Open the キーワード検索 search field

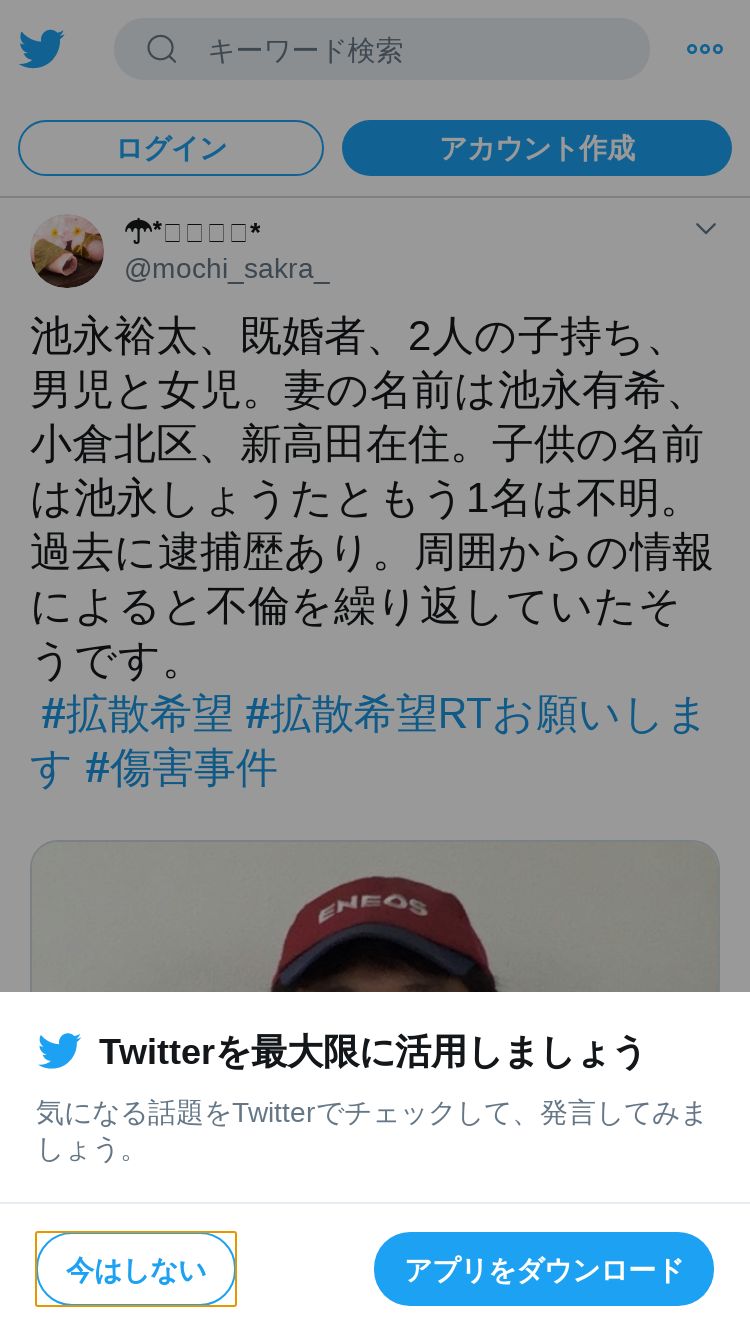381,49
